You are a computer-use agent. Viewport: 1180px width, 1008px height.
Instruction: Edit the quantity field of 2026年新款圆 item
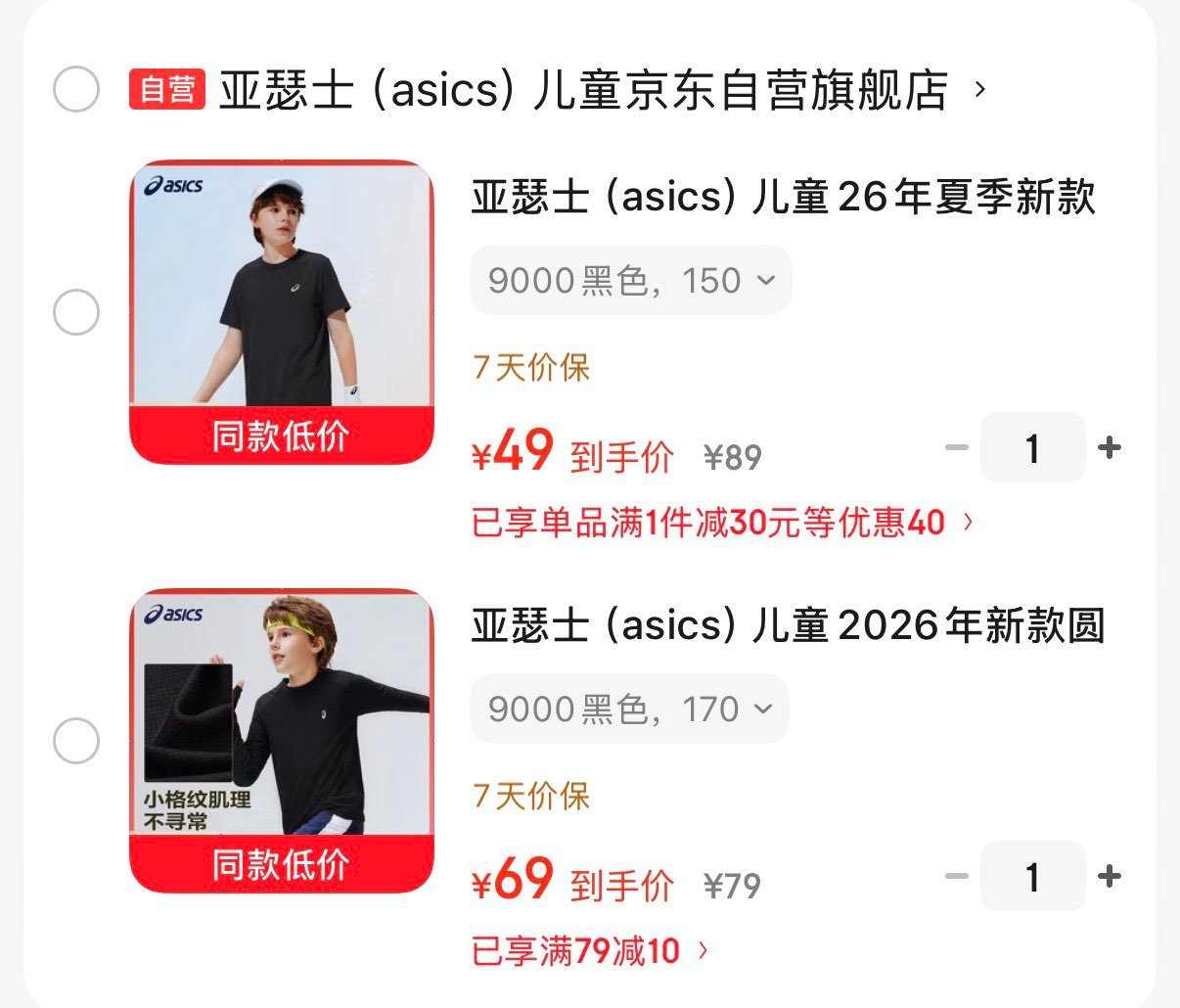(1032, 876)
